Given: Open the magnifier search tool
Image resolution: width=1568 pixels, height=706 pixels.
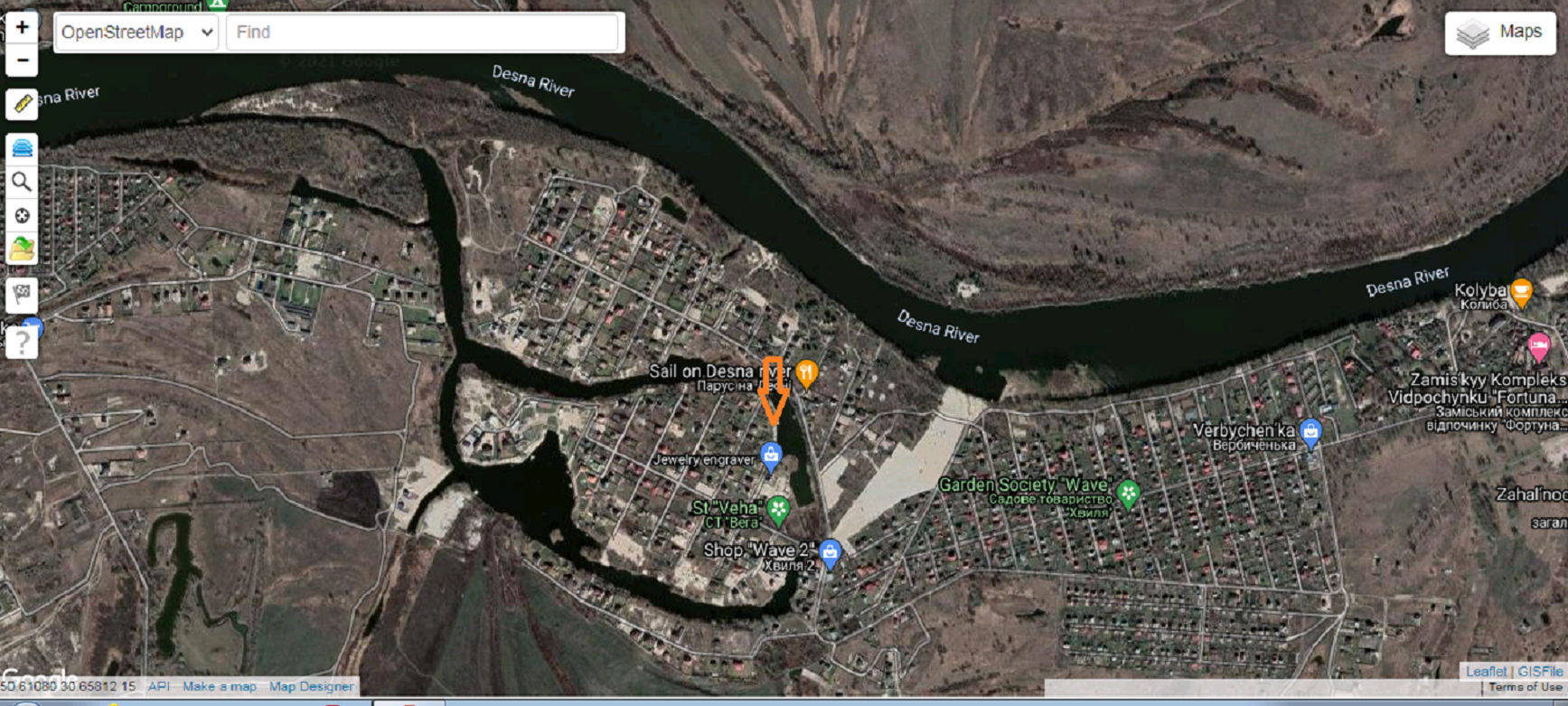Looking at the screenshot, I should pos(22,182).
